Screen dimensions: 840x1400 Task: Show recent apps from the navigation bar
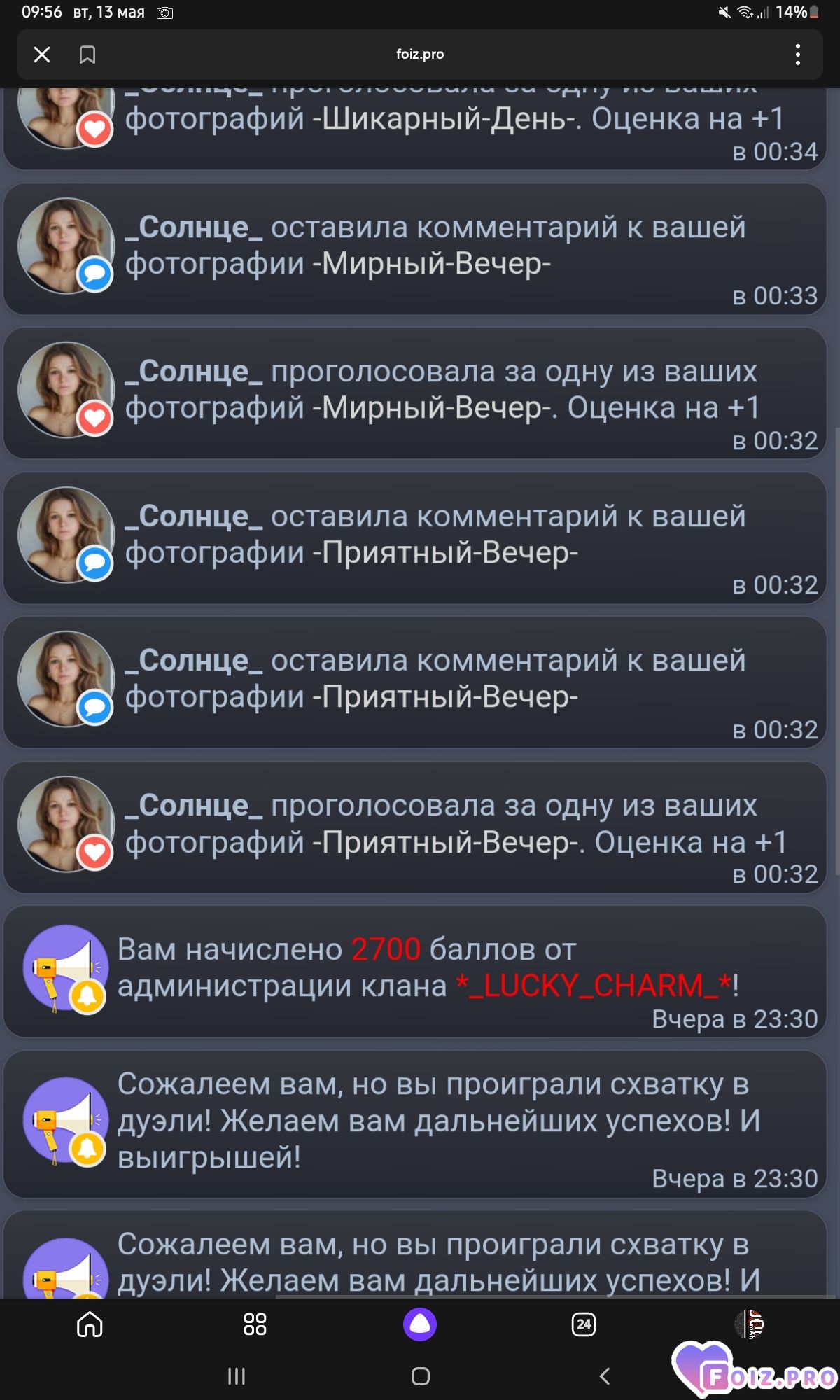click(237, 1376)
